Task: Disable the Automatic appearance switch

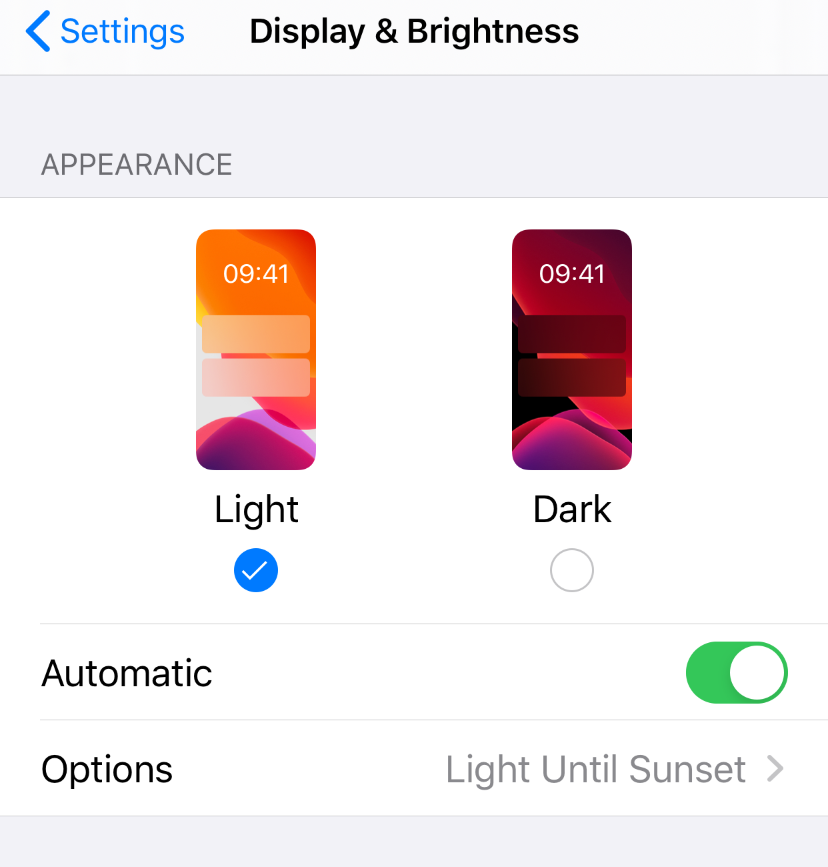Action: tap(736, 672)
